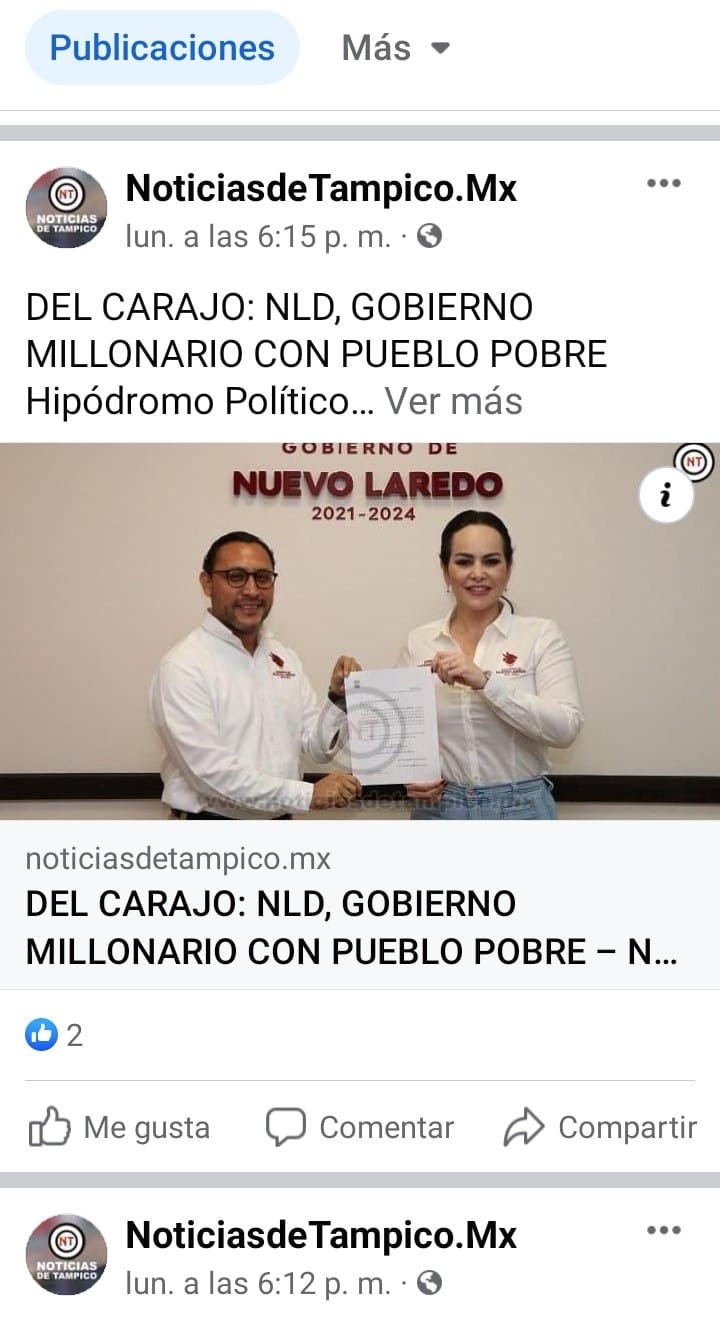Switch to the Publicaciones tab
This screenshot has width=720, height=1325.
162,48
